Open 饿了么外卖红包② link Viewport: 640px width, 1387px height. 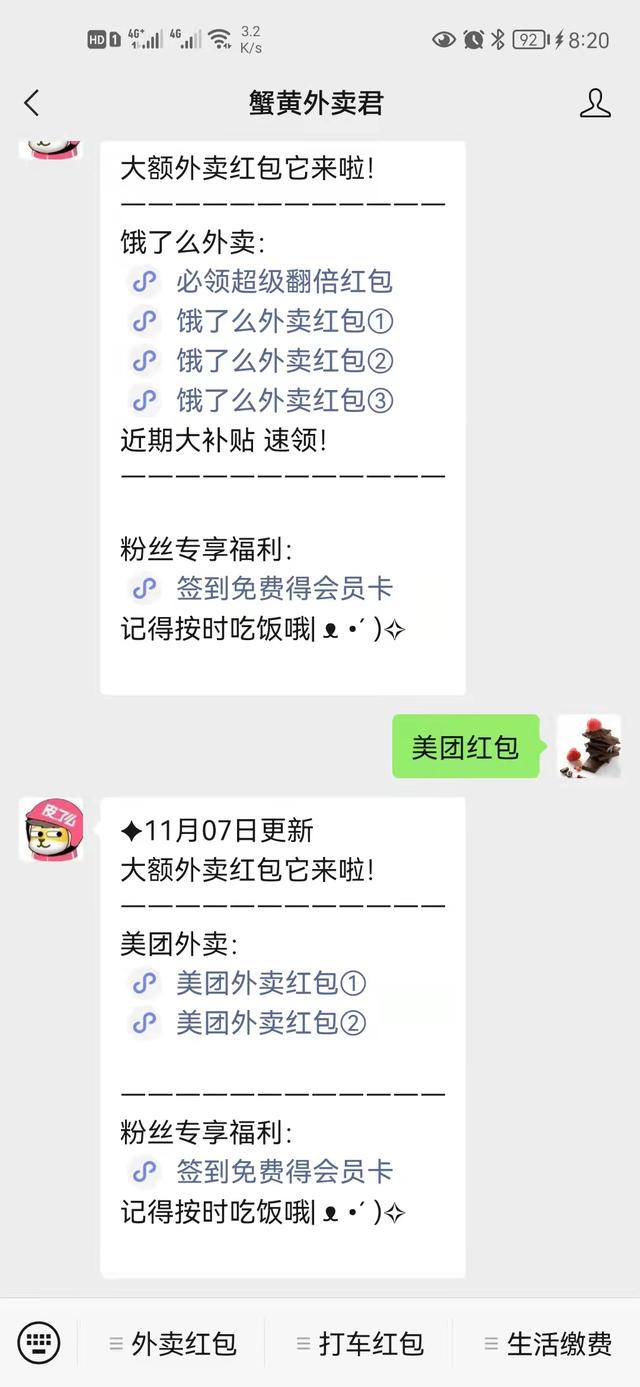pyautogui.click(x=284, y=361)
